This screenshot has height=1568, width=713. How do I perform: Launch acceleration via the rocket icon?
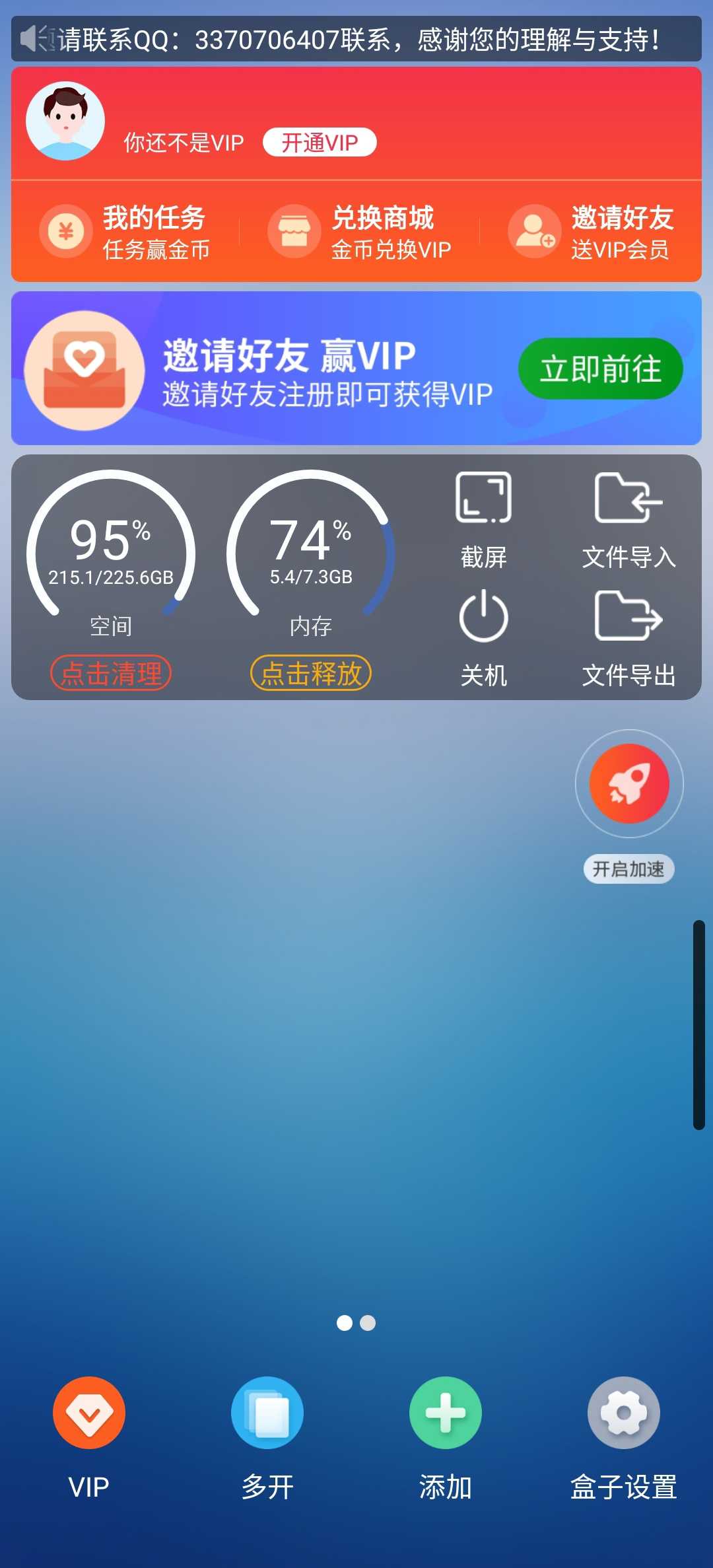click(628, 783)
